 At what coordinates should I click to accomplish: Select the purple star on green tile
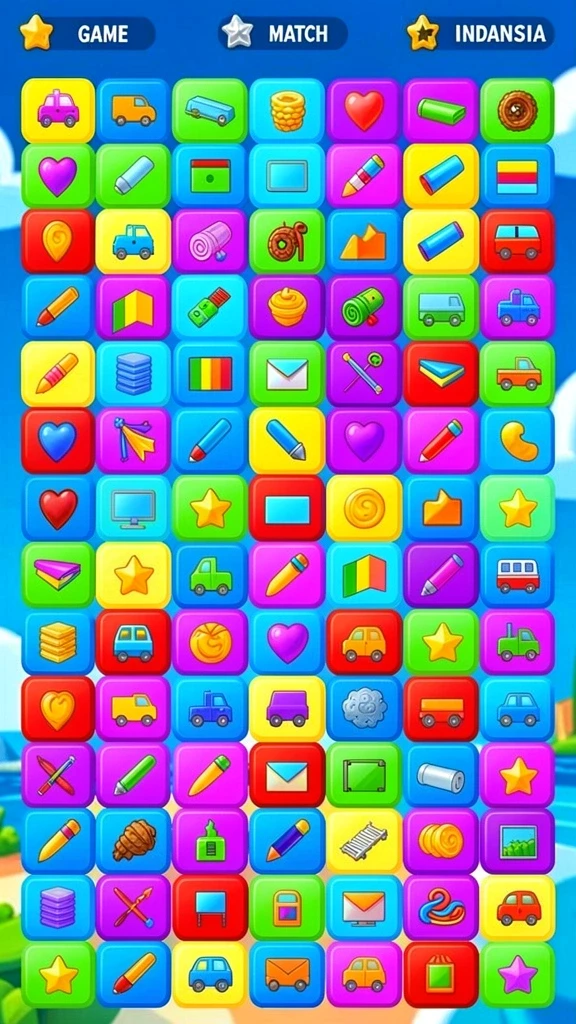pos(517,974)
